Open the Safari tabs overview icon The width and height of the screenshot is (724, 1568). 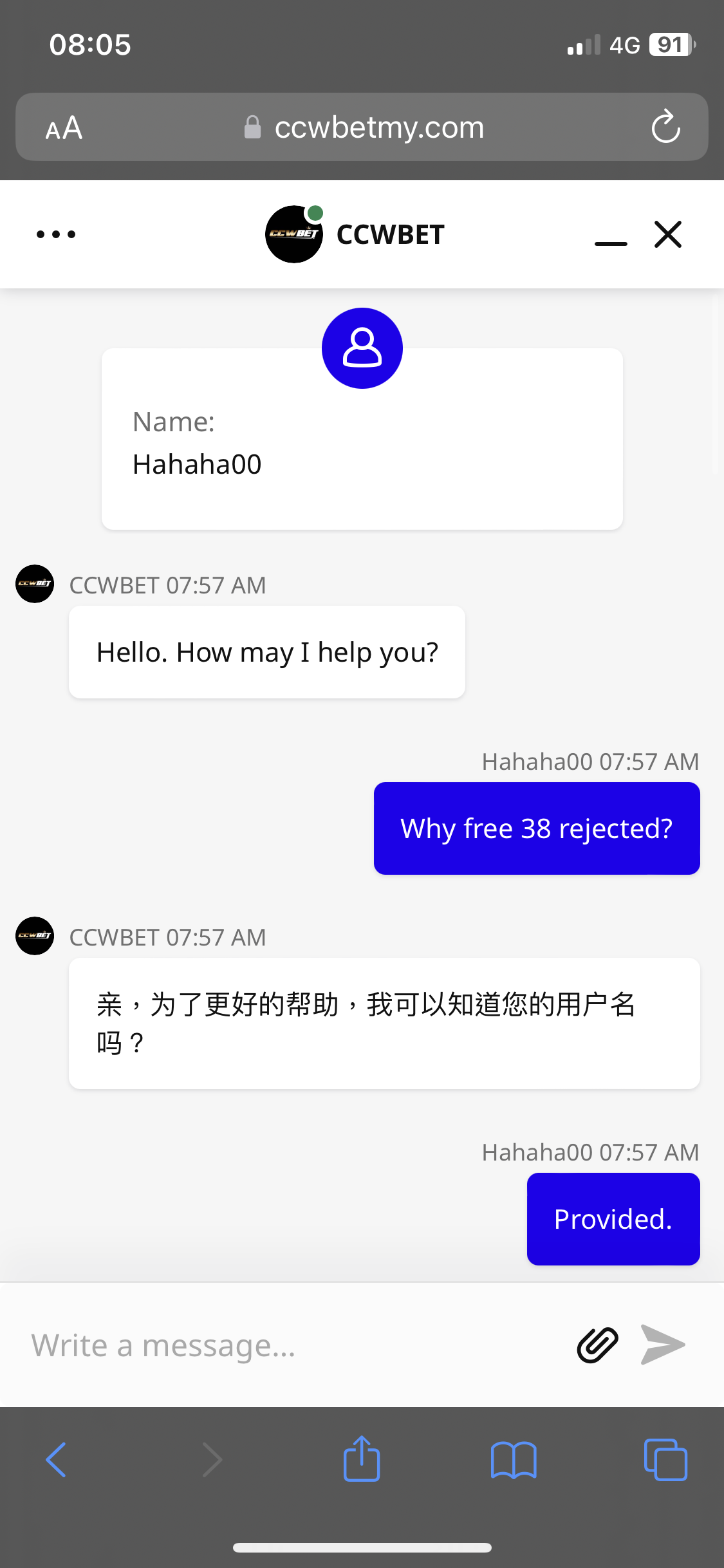[x=666, y=1459]
